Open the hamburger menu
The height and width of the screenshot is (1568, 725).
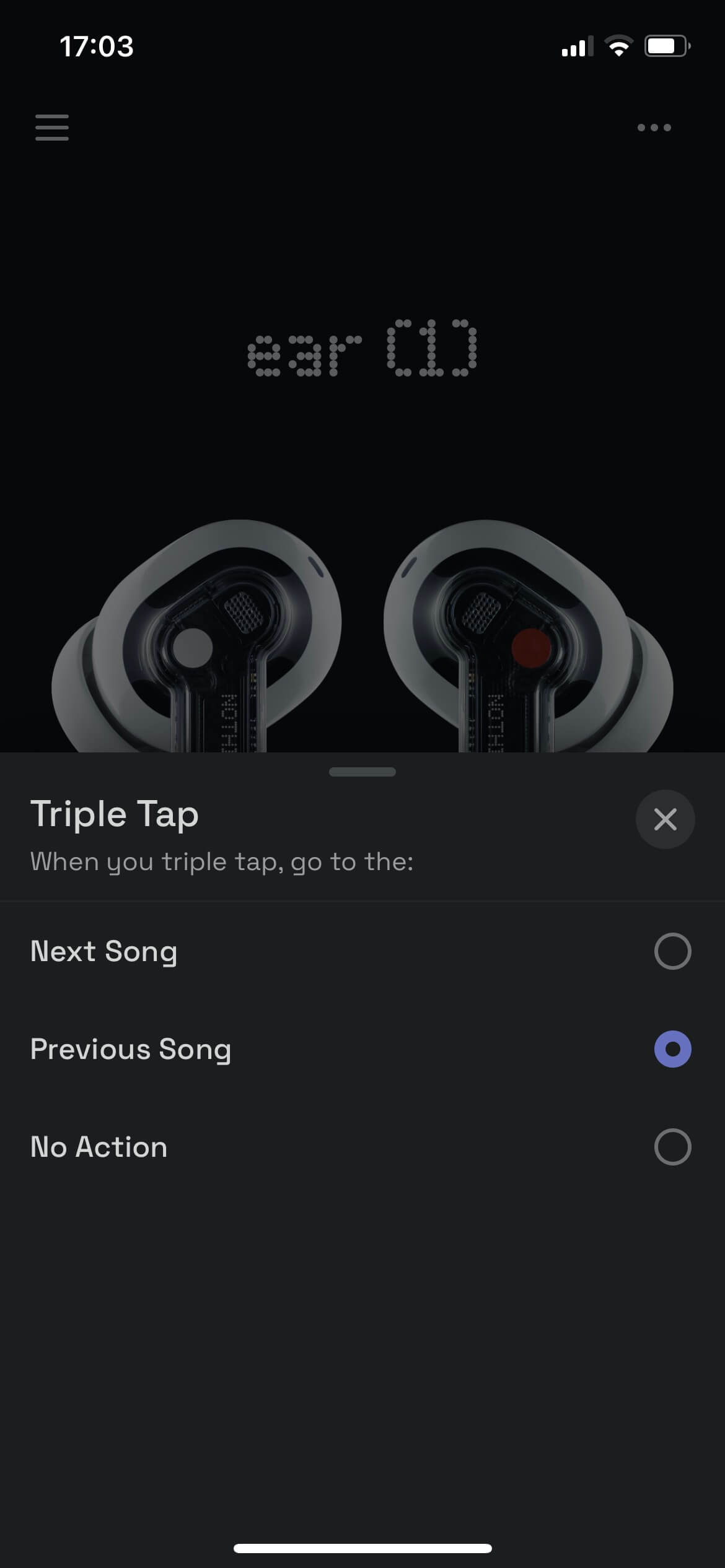(52, 128)
